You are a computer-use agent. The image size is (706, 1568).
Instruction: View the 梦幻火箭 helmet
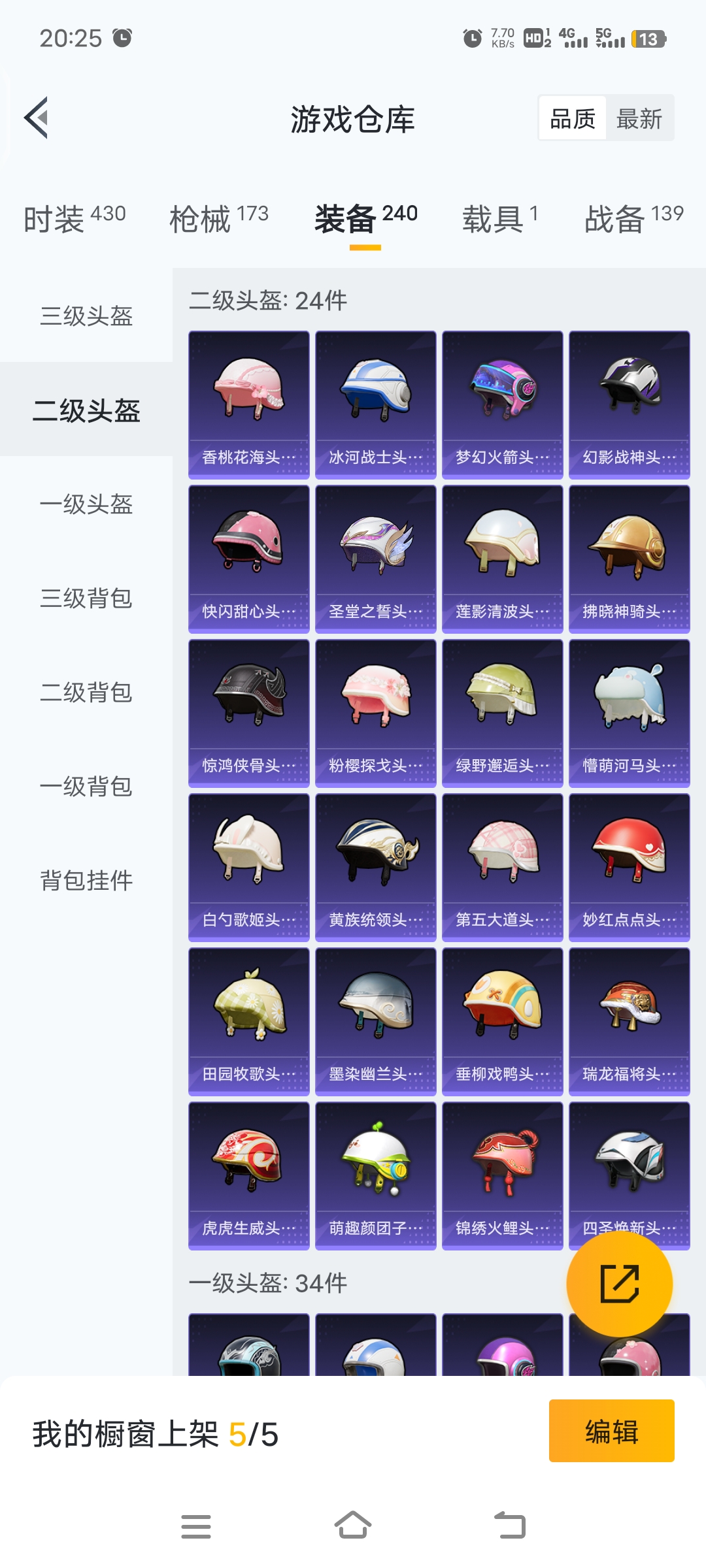tap(502, 404)
